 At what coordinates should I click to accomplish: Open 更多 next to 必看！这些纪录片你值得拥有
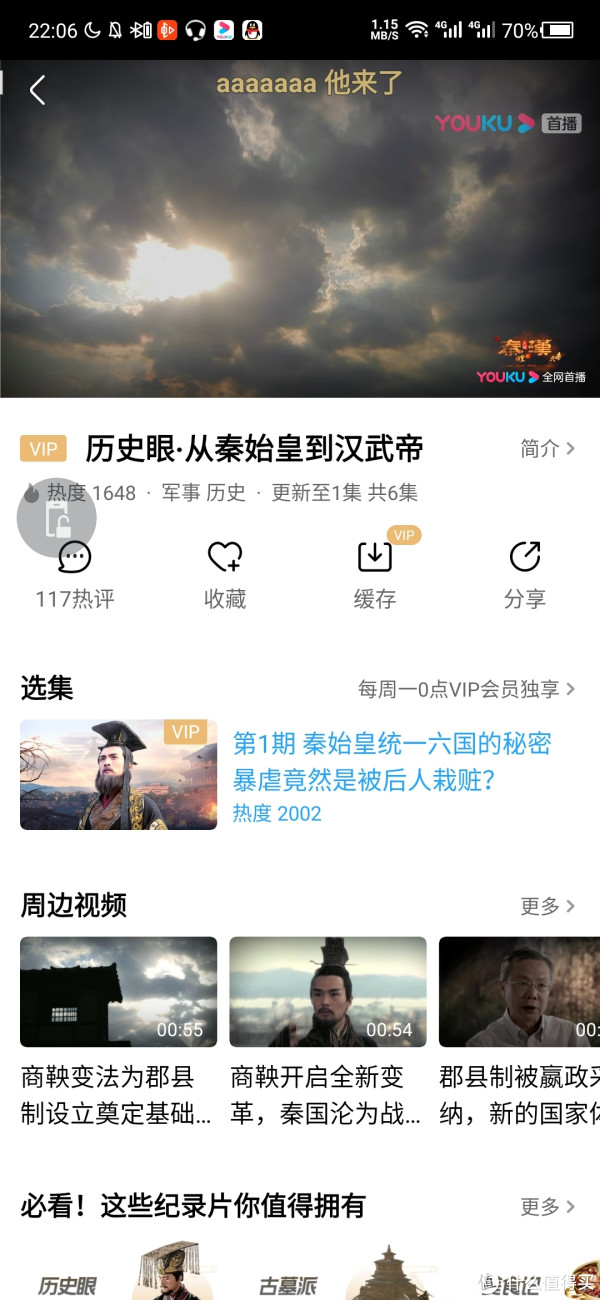[547, 1207]
